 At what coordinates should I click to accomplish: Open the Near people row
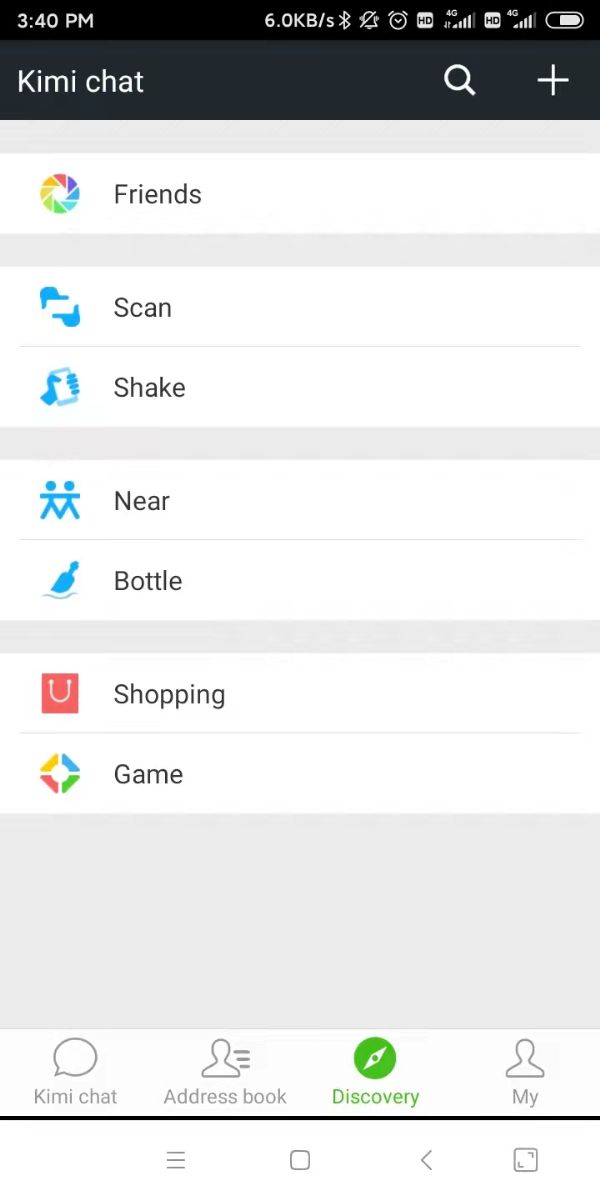(300, 500)
